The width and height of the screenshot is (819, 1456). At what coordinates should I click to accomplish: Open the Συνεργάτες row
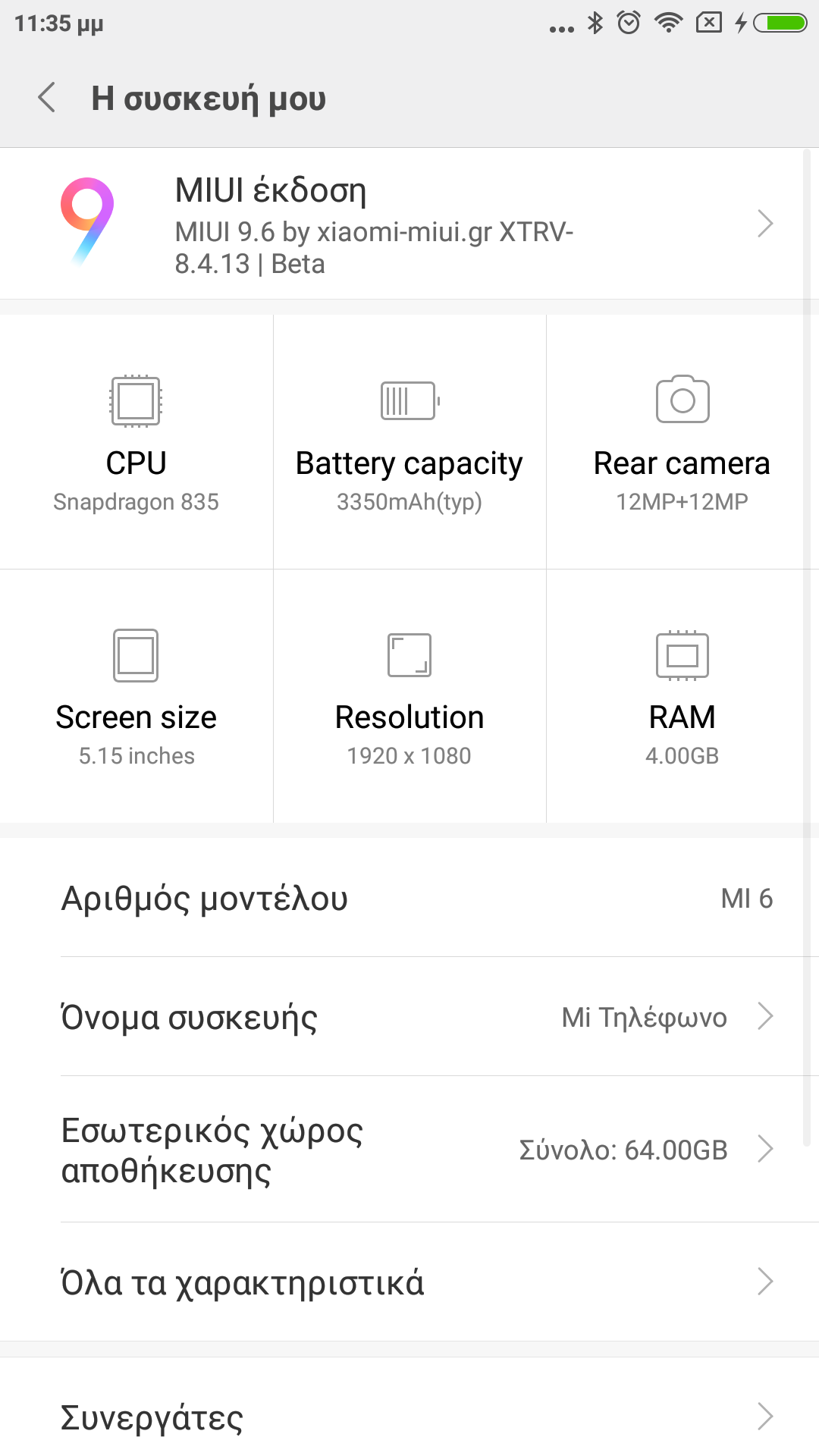coord(409,1417)
